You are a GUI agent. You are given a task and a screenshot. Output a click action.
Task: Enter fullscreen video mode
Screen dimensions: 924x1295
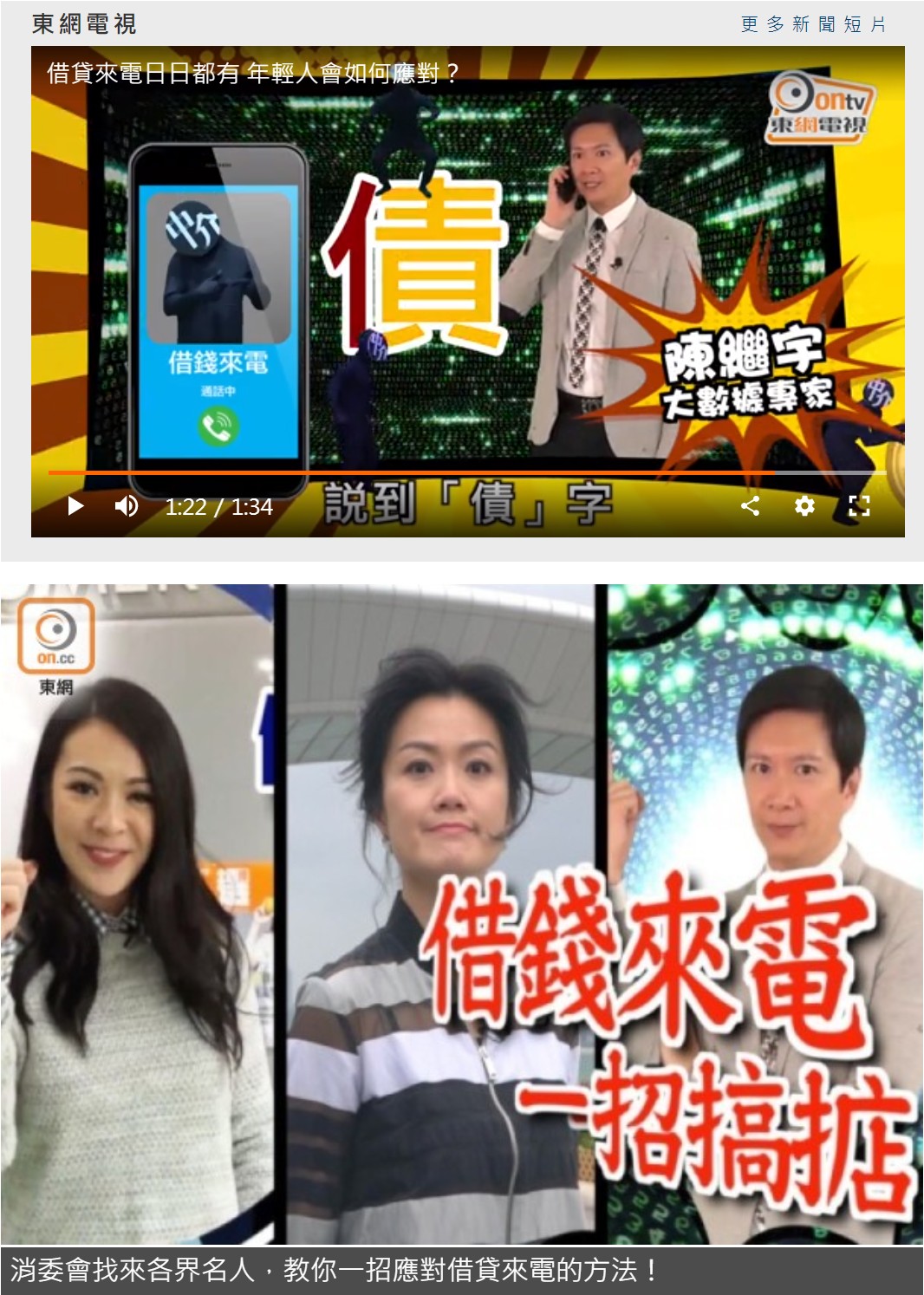click(x=858, y=505)
